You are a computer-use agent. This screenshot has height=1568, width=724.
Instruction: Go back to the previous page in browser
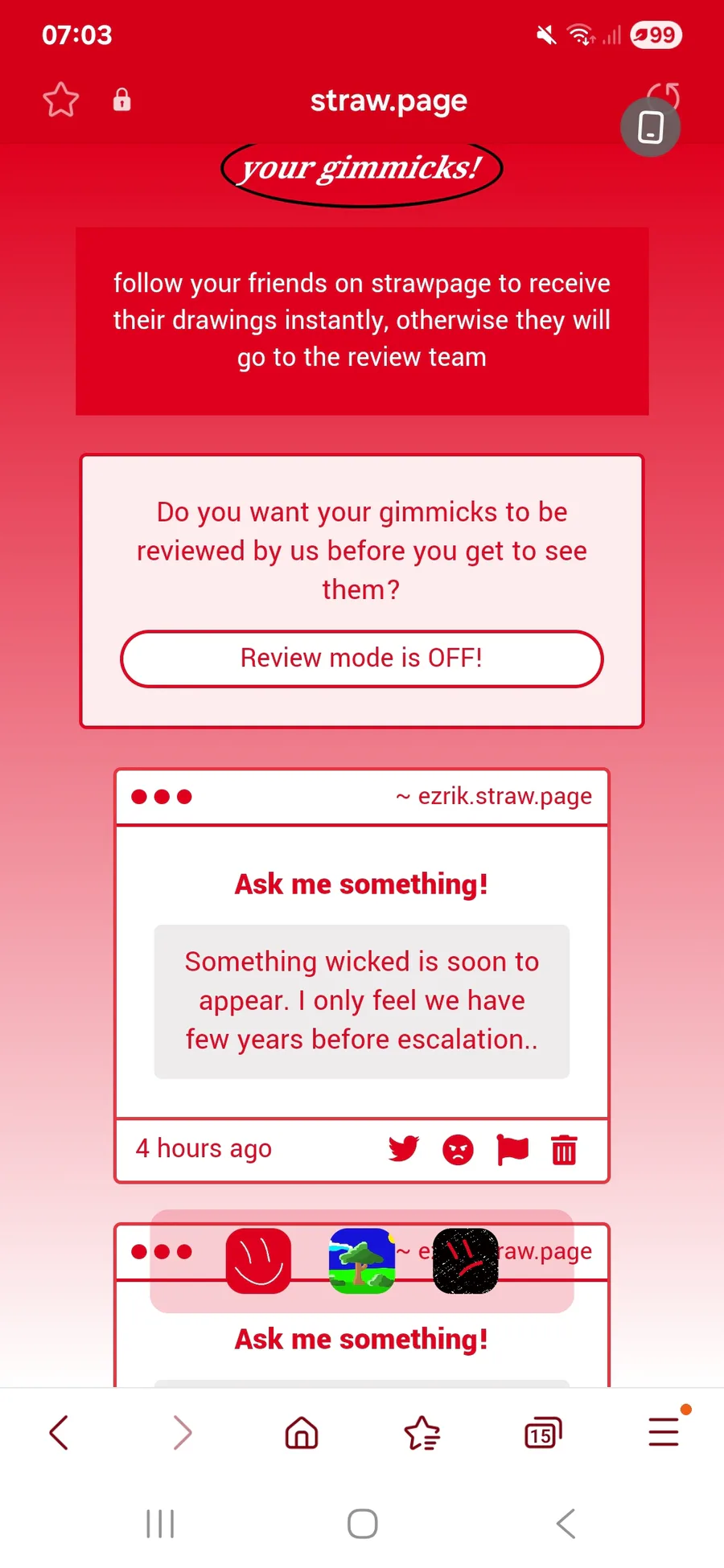tap(59, 1433)
